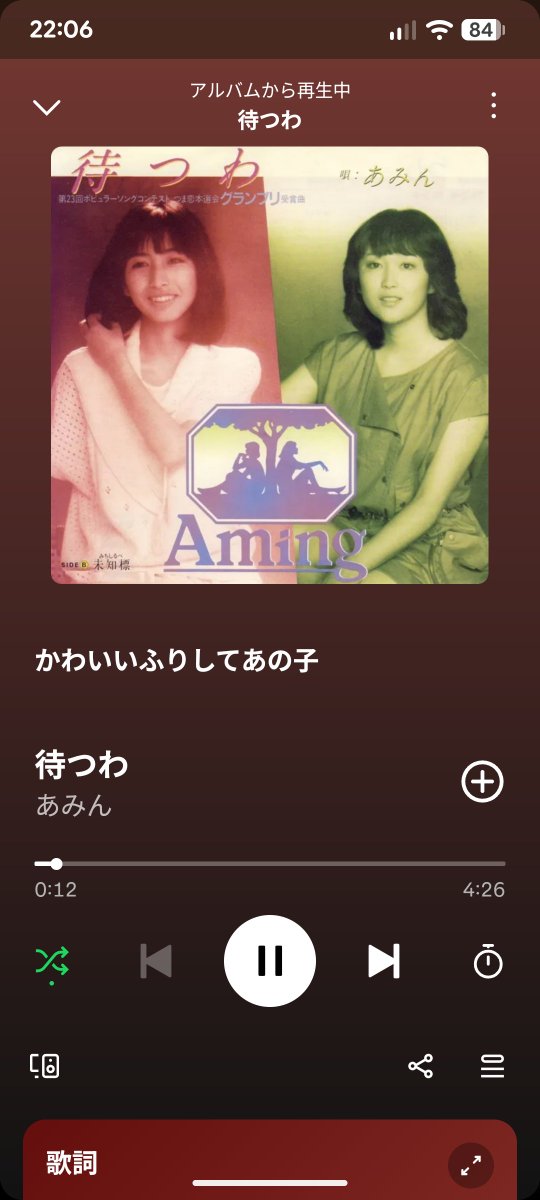Image resolution: width=540 pixels, height=1200 pixels.
Task: Open the three-dot options menu
Action: coord(493,105)
